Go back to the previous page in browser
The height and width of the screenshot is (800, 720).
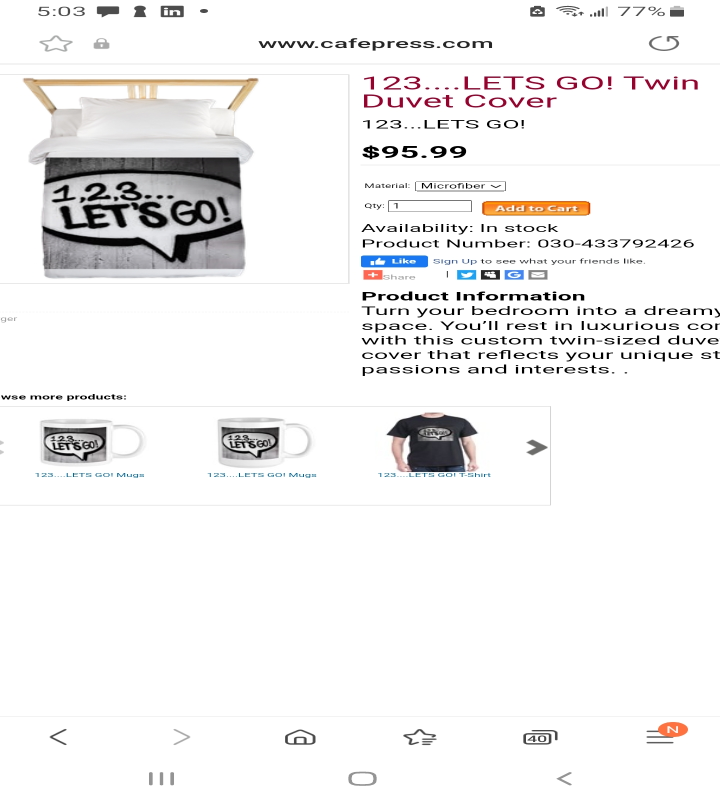pyautogui.click(x=58, y=737)
